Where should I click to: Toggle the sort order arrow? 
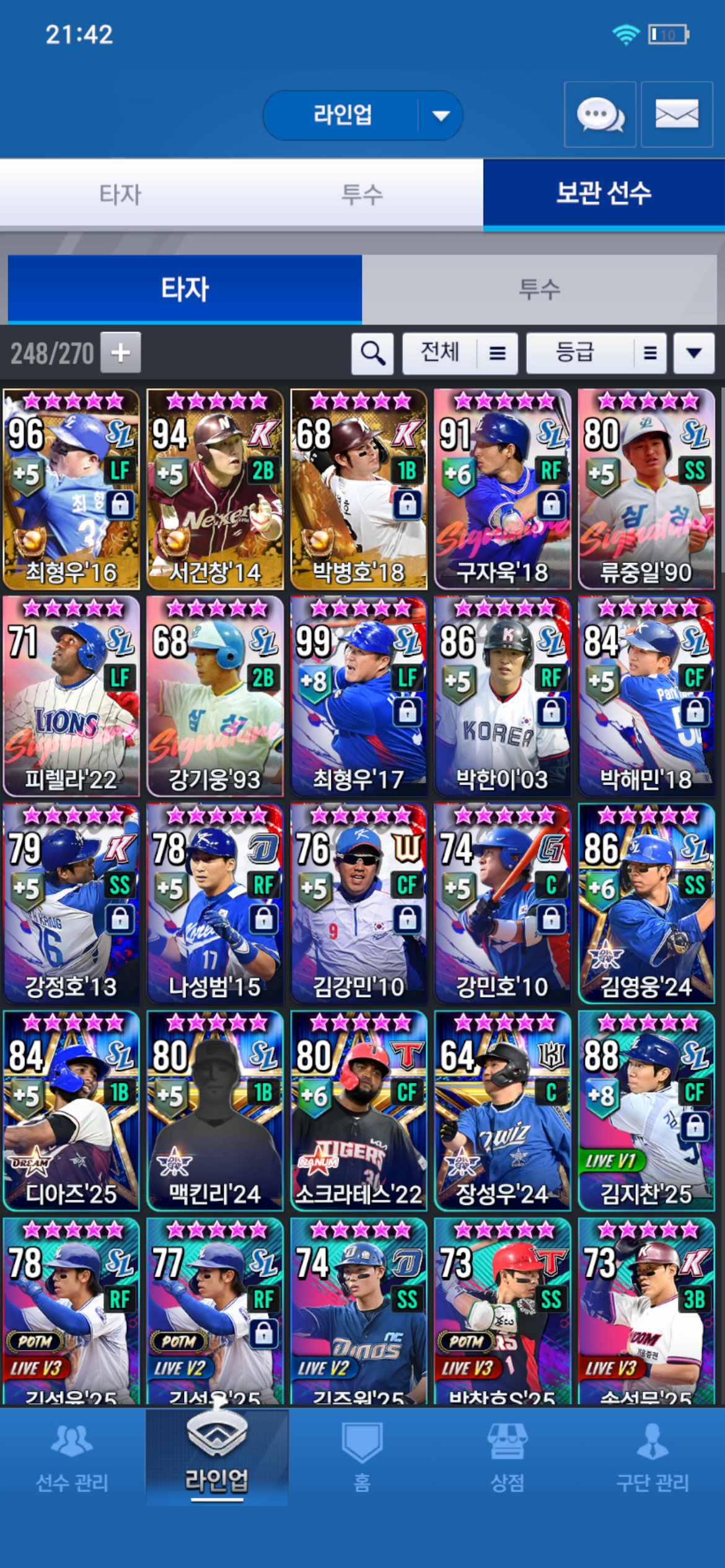click(694, 354)
